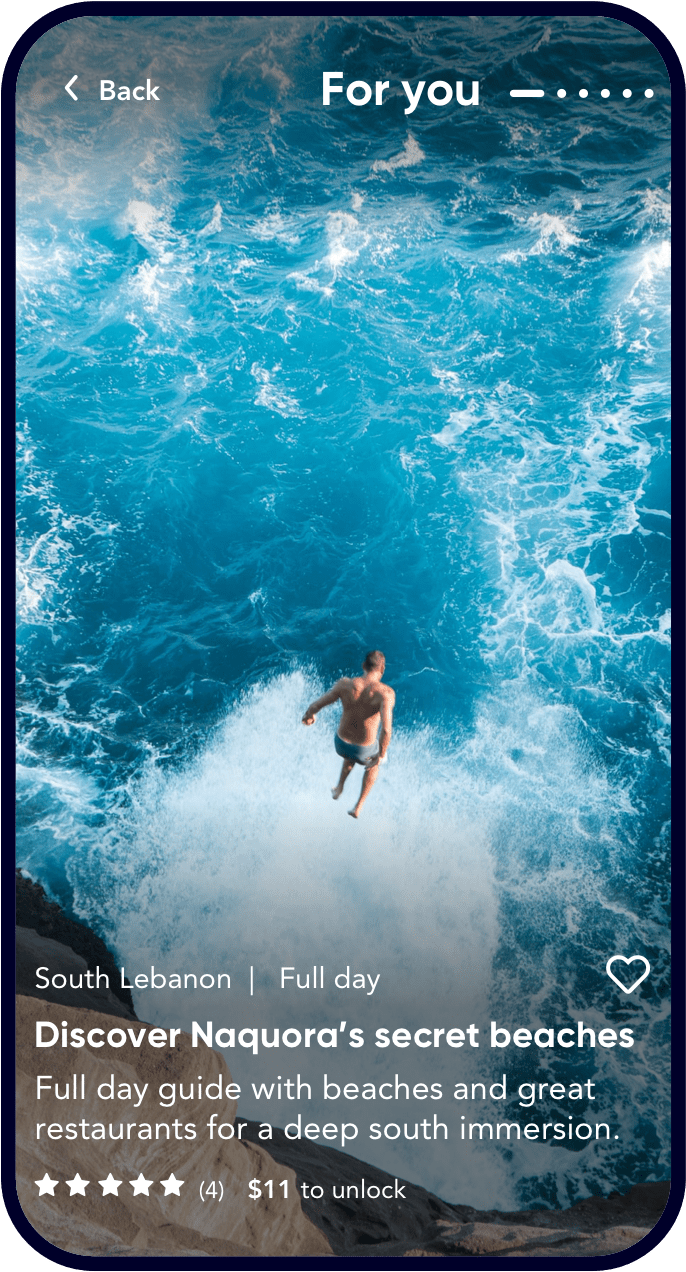Tap the page indicator dots next to For you
686x1272 pixels.
coord(582,93)
